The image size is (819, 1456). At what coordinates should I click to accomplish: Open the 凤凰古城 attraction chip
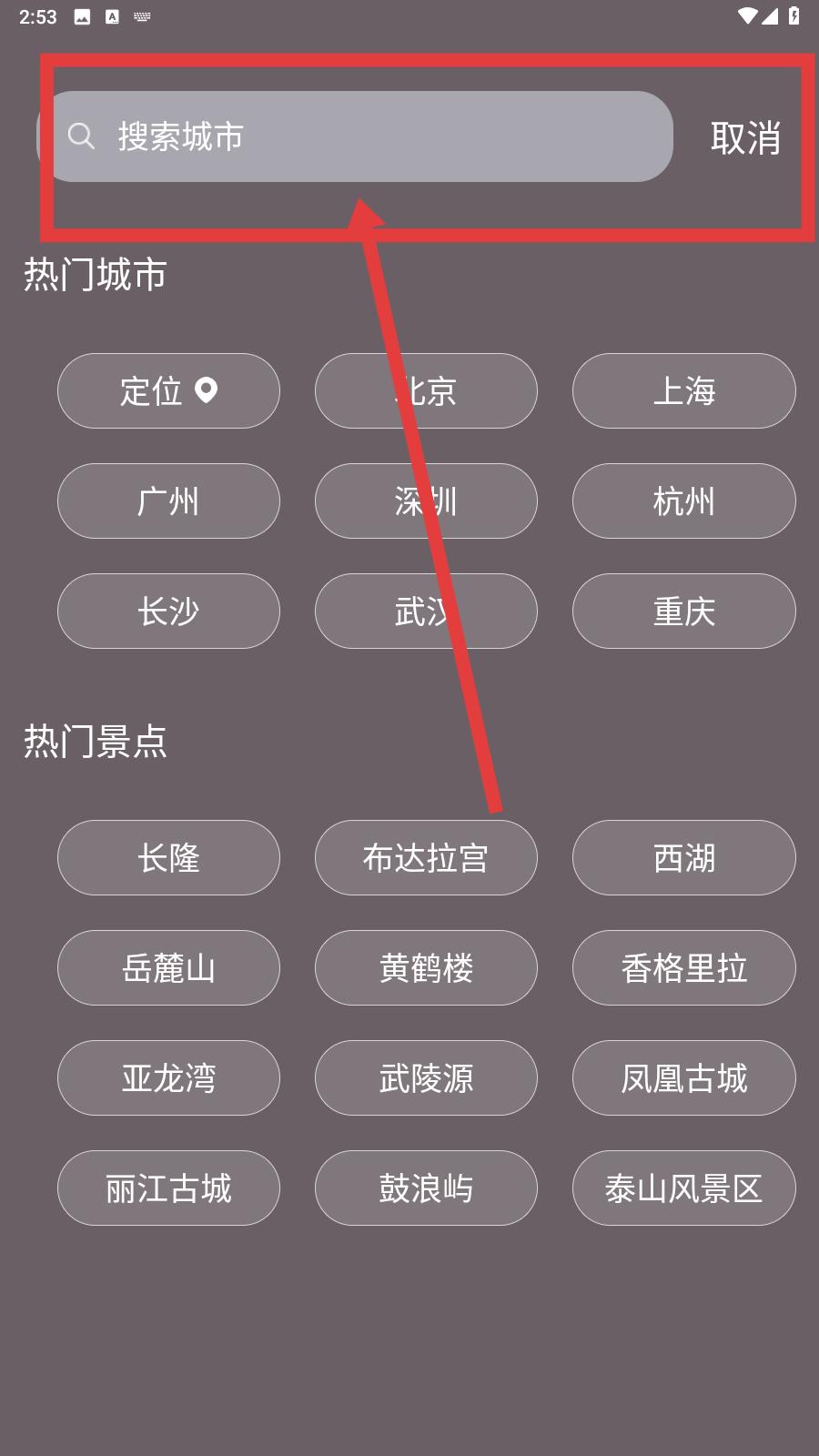[x=684, y=1078]
